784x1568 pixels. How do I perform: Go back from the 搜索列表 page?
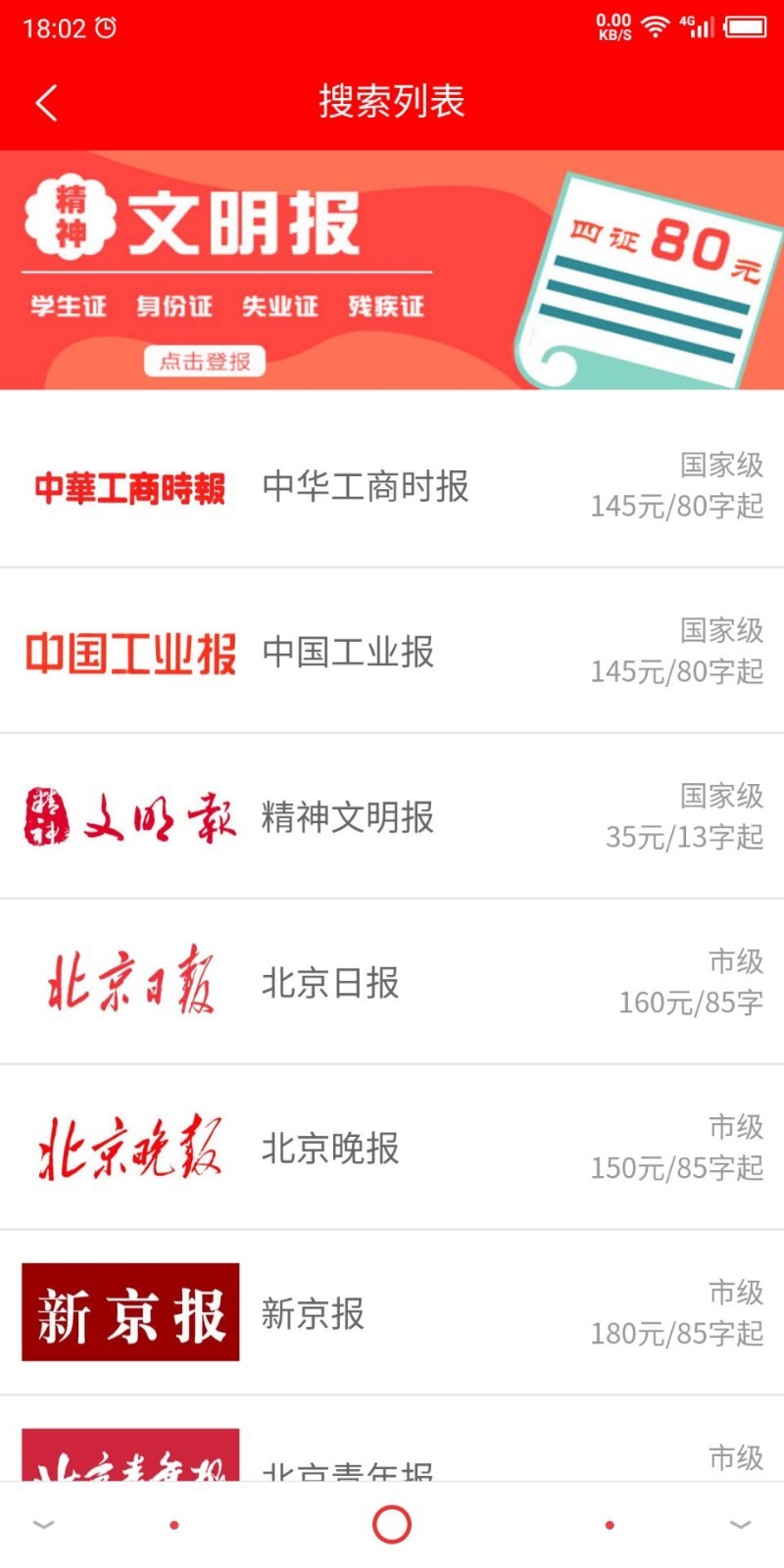[x=46, y=102]
